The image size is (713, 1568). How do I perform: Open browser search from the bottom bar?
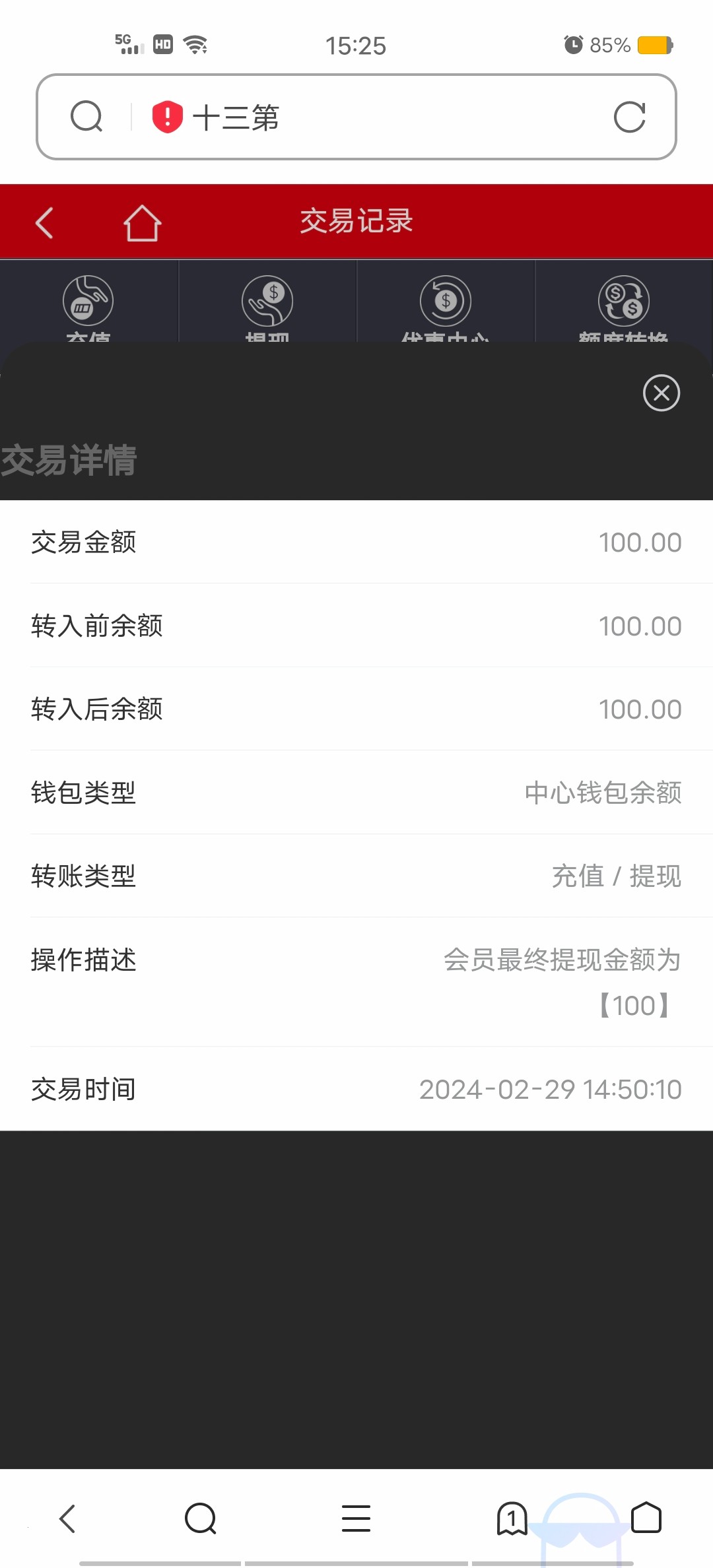click(201, 1519)
